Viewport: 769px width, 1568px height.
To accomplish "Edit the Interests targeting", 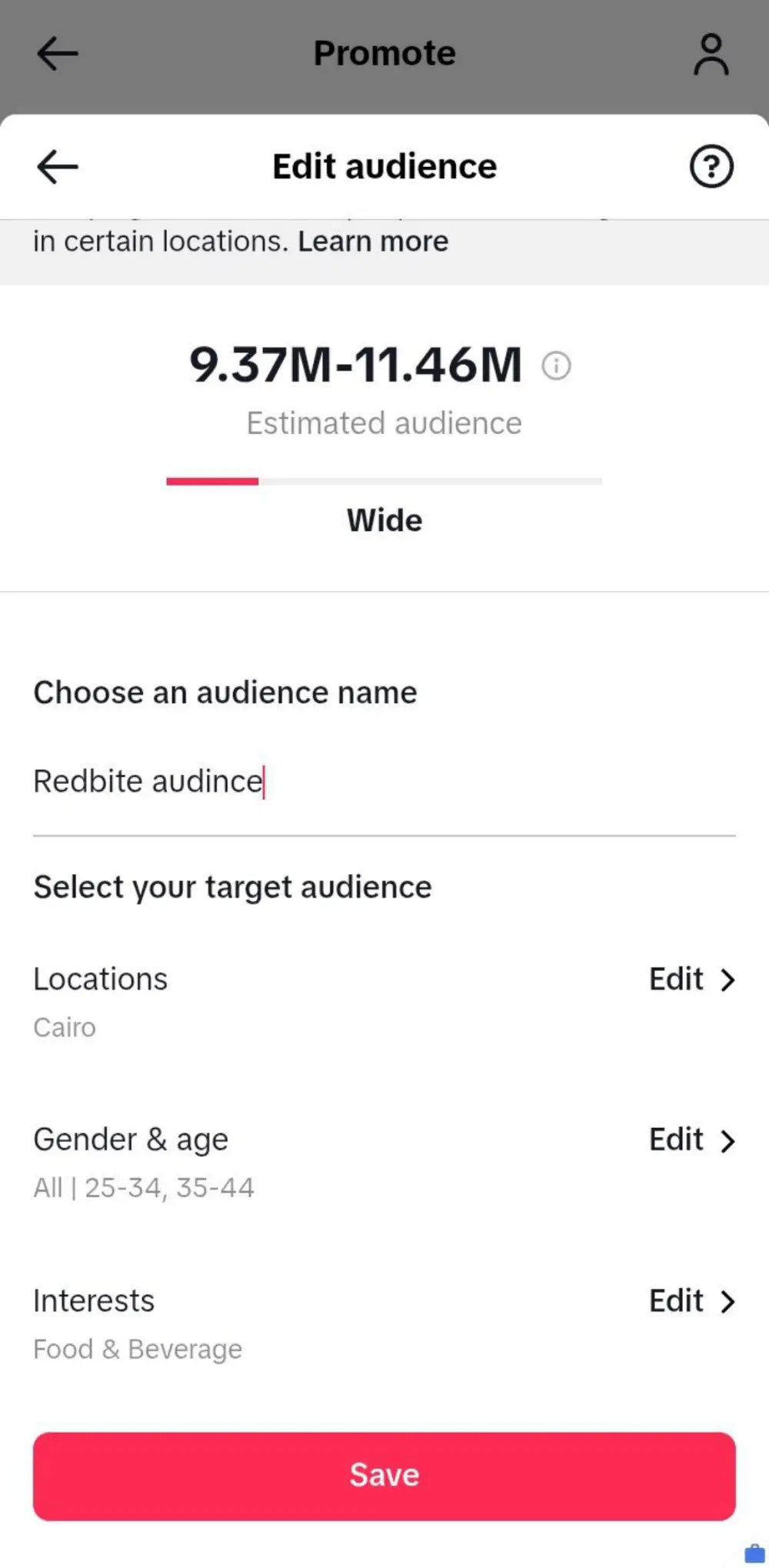I will click(x=676, y=1300).
